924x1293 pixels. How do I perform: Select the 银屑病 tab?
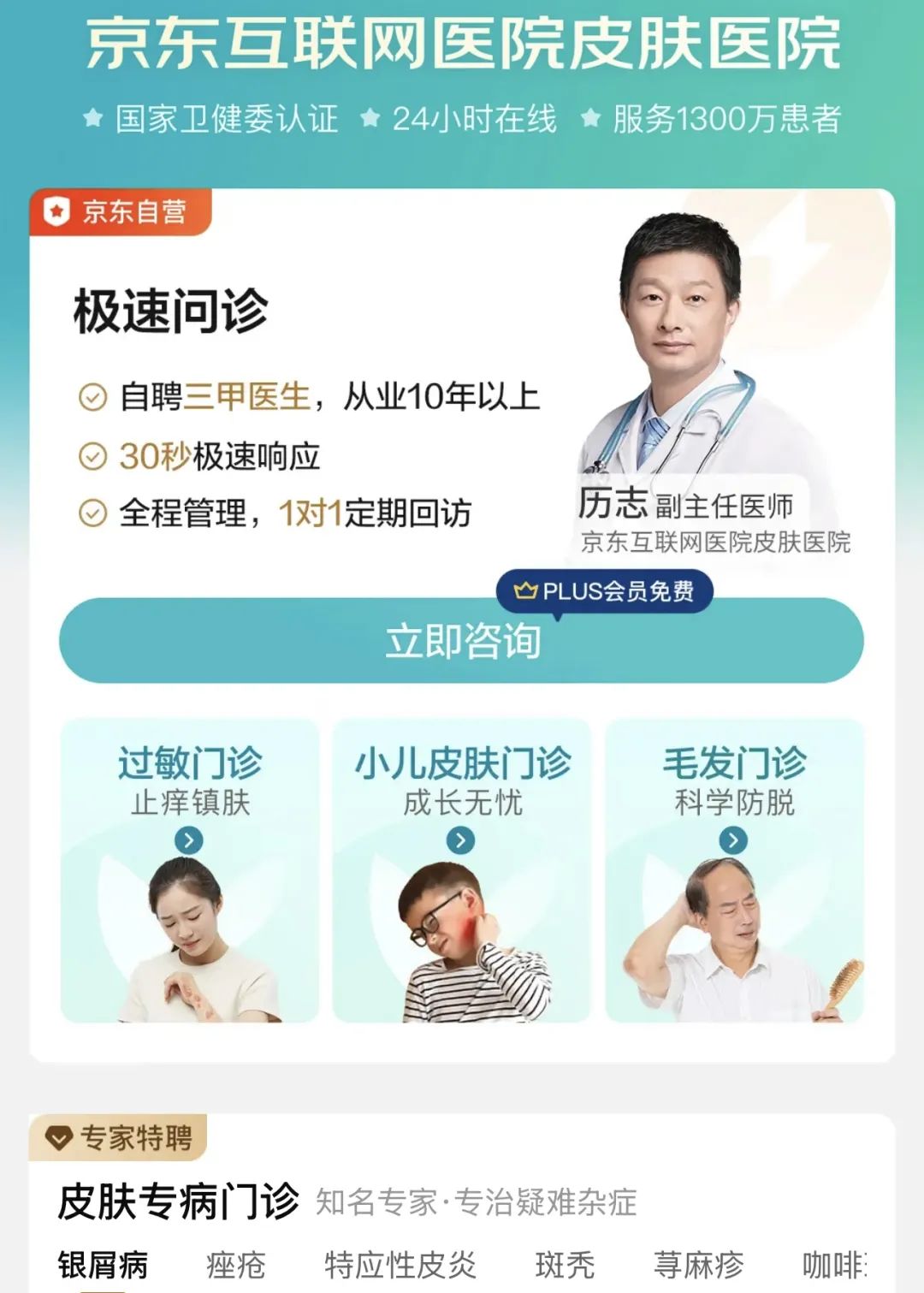[x=103, y=1264]
